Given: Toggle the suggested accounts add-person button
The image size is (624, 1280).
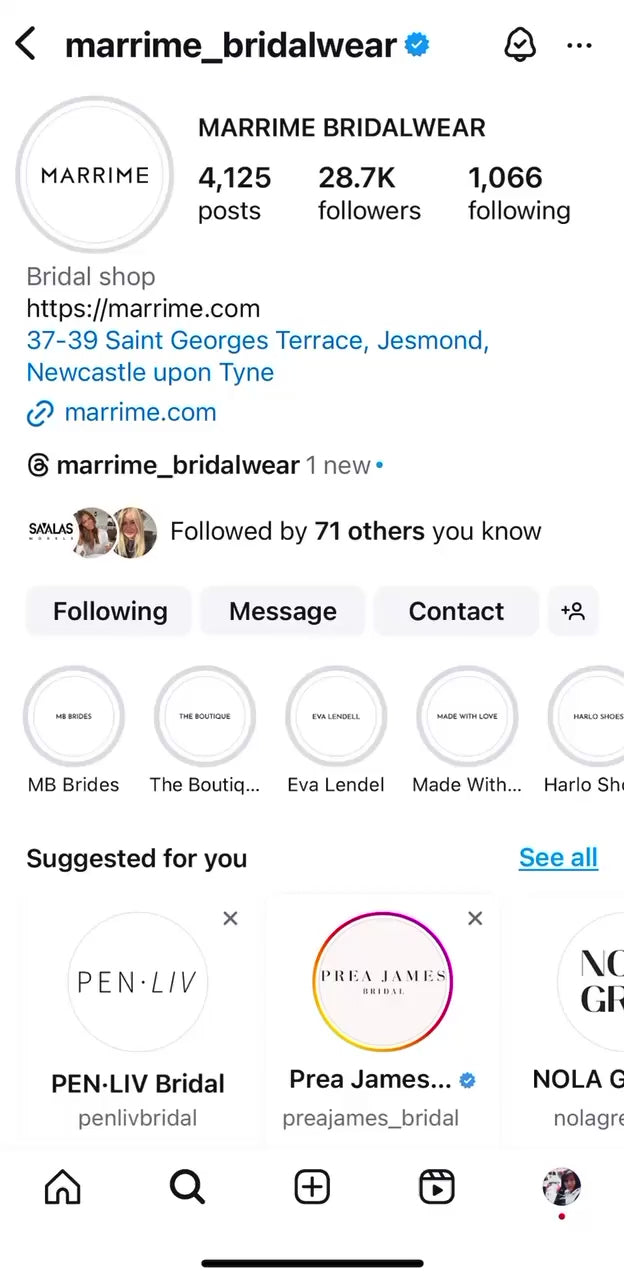Looking at the screenshot, I should tap(573, 611).
